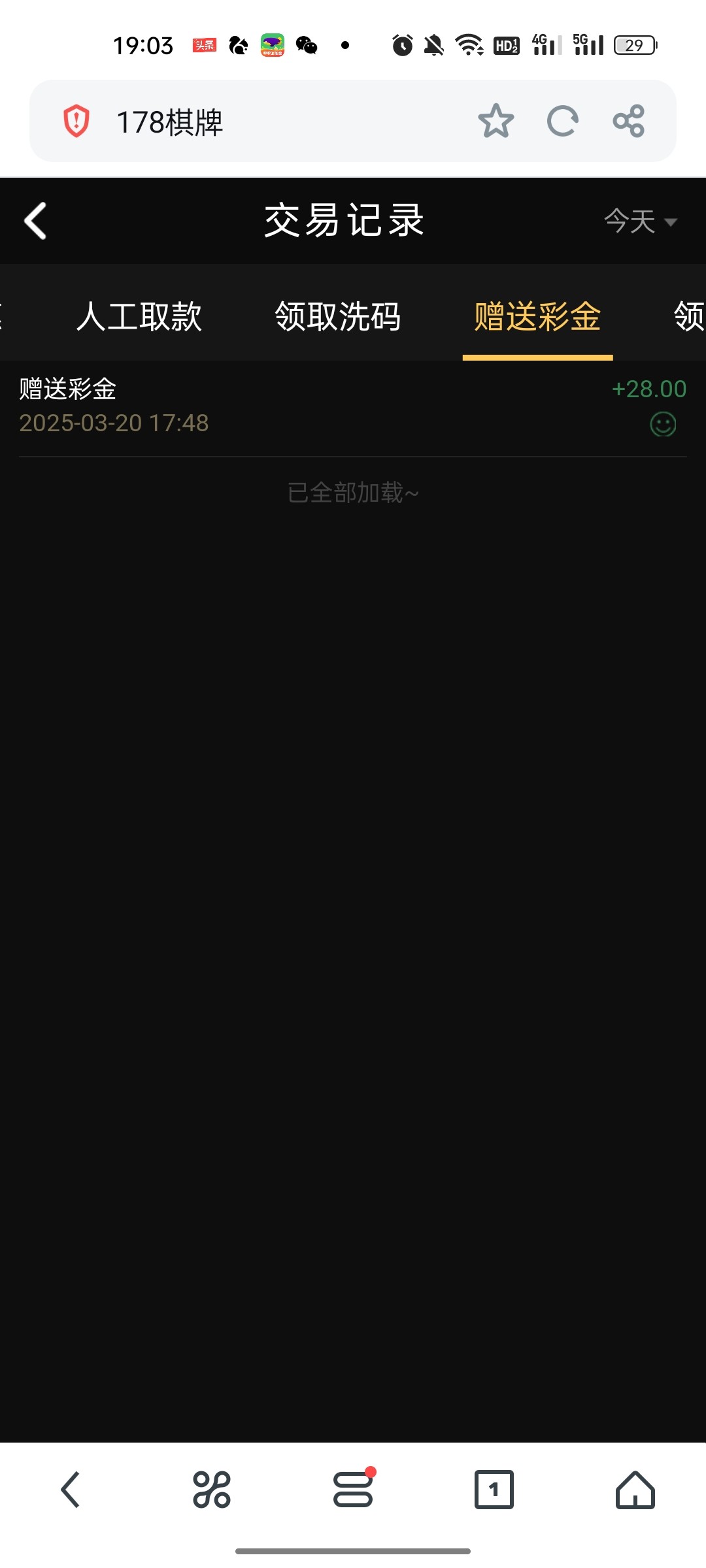This screenshot has width=706, height=1568.
Task: Open the browser menu icon with red dot
Action: [353, 1492]
